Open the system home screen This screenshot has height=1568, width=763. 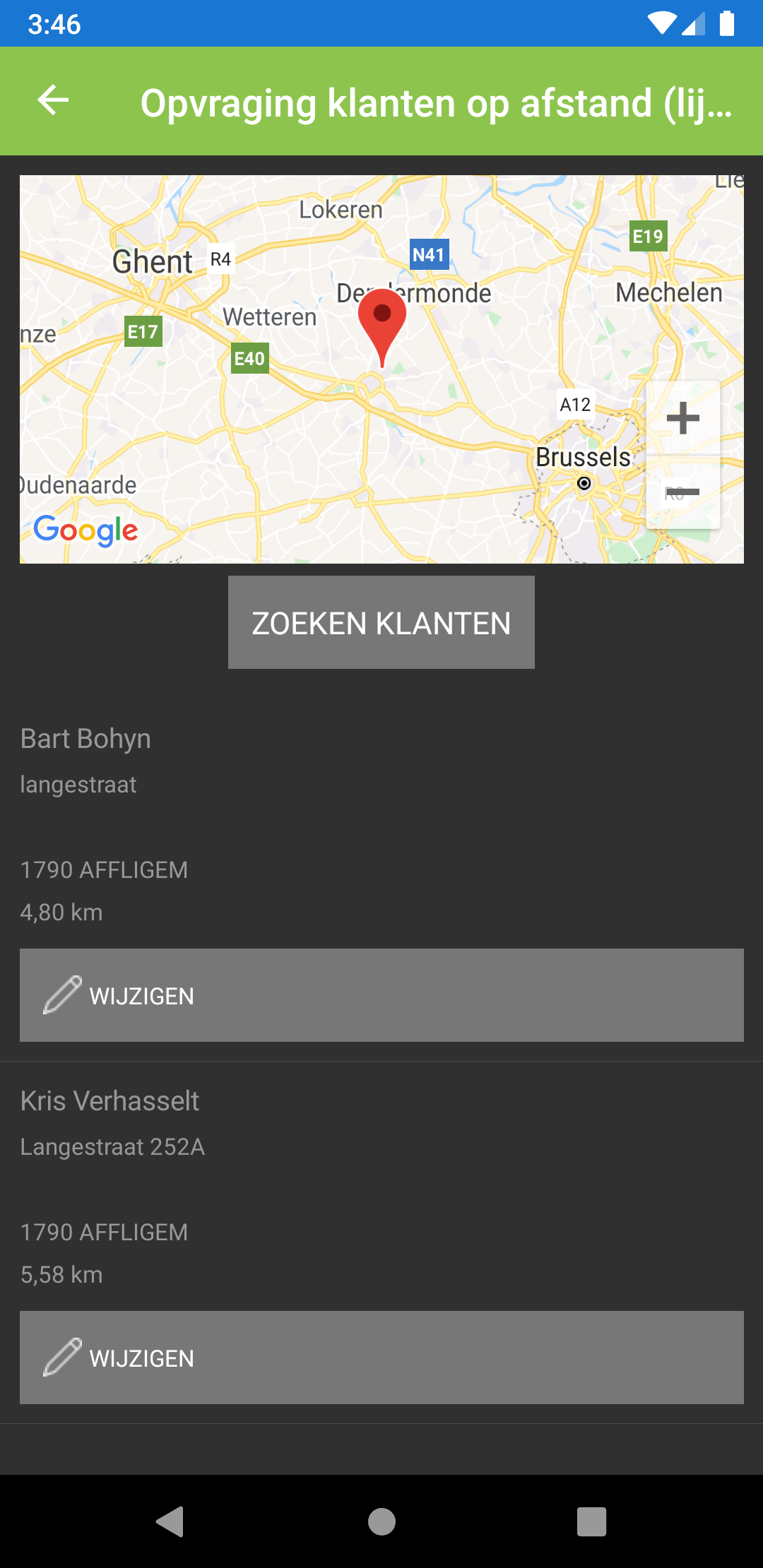pyautogui.click(x=381, y=1521)
